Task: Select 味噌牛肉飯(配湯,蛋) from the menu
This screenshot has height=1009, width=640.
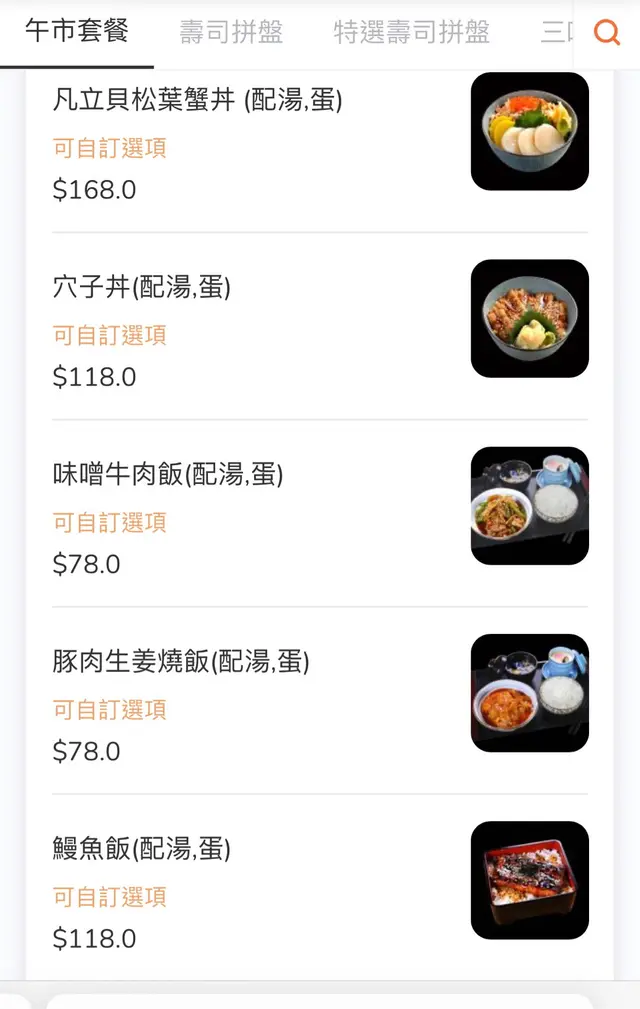Action: tap(168, 475)
